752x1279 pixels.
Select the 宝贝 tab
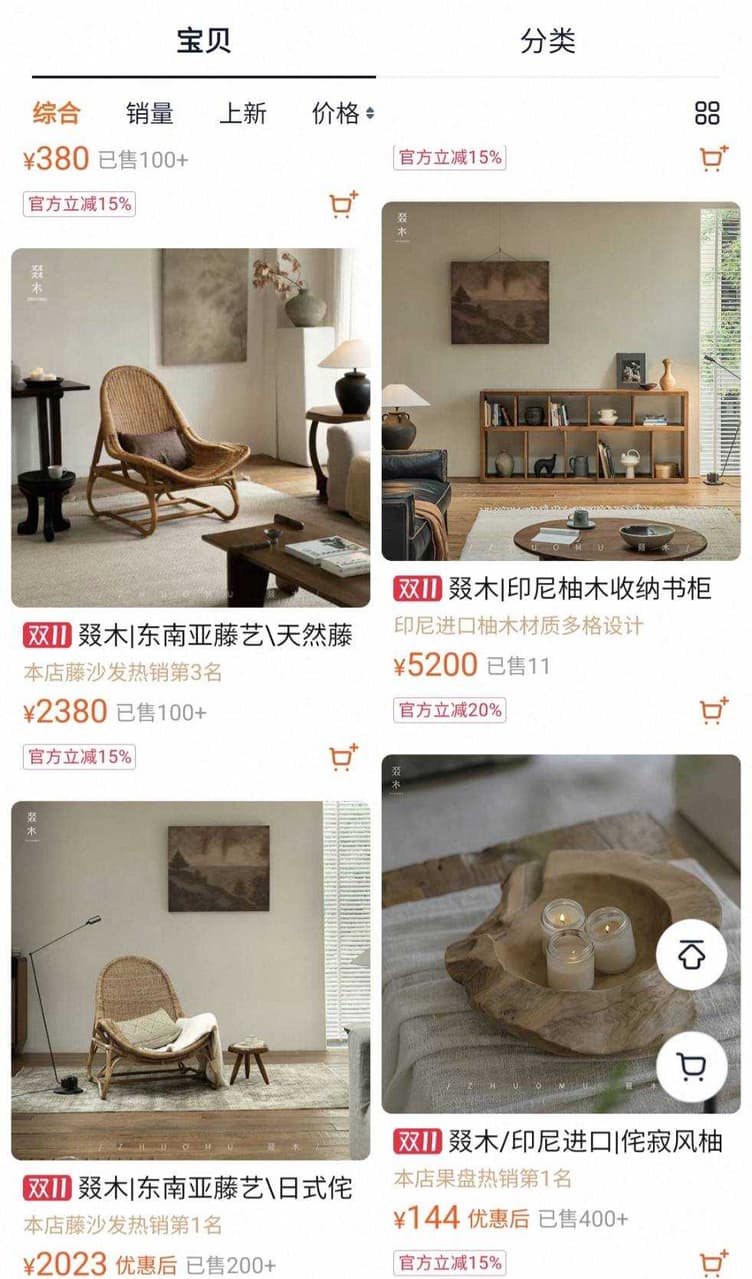pos(204,41)
